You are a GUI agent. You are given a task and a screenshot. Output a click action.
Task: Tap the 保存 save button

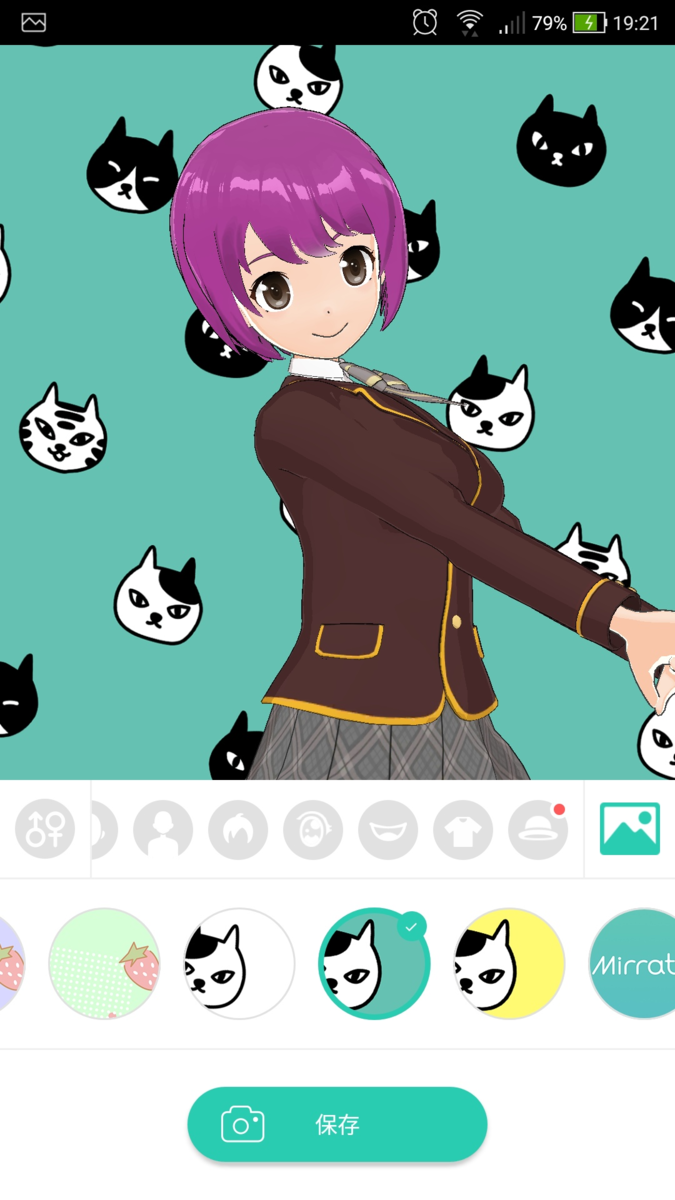tap(337, 1124)
